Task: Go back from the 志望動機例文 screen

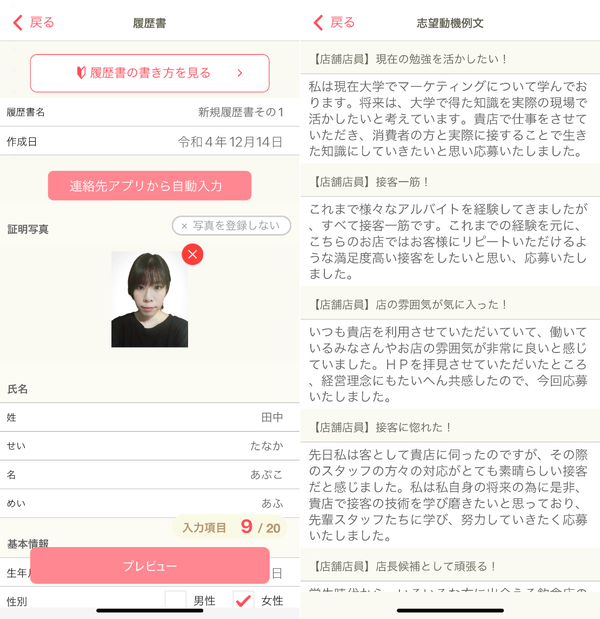Action: pyautogui.click(x=334, y=23)
